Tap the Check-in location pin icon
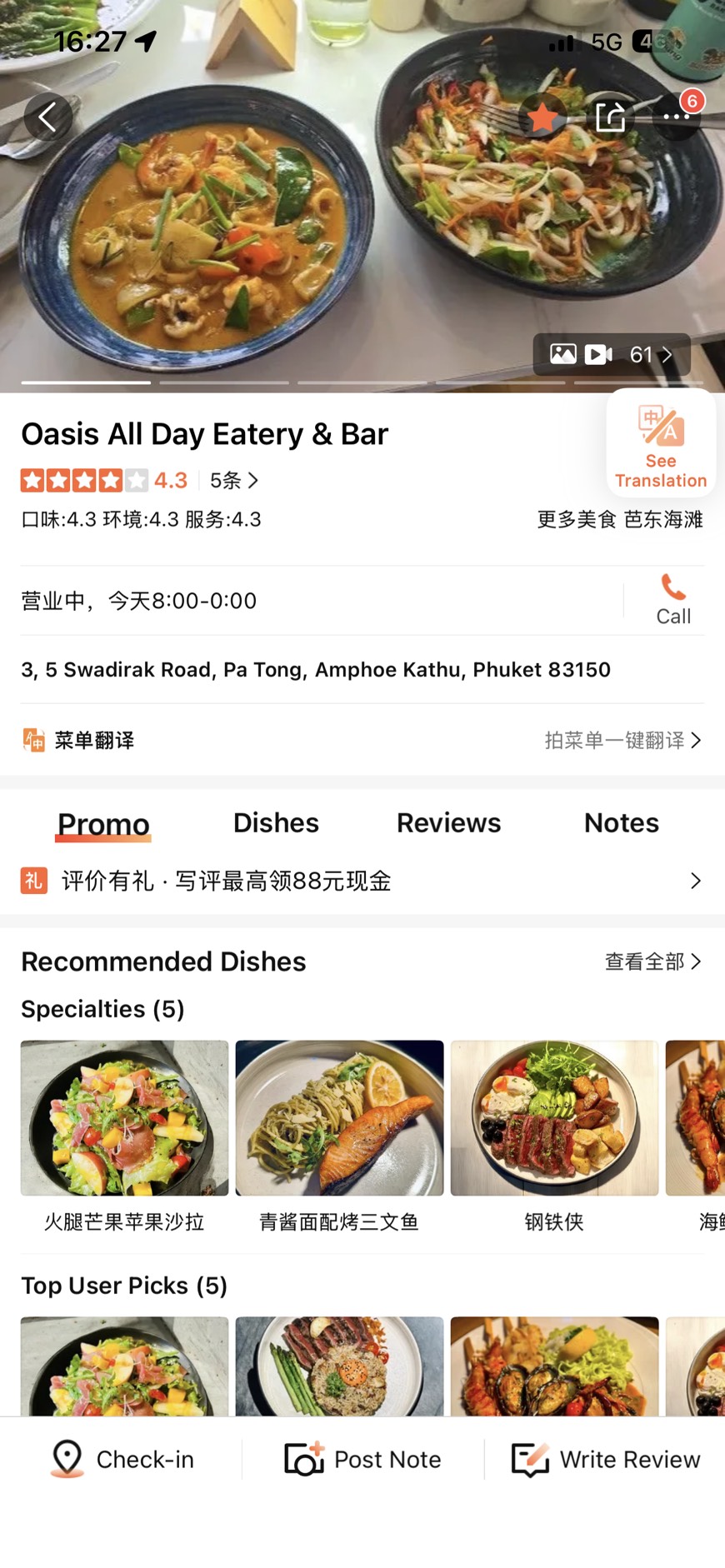The width and height of the screenshot is (725, 1568). 68,1459
